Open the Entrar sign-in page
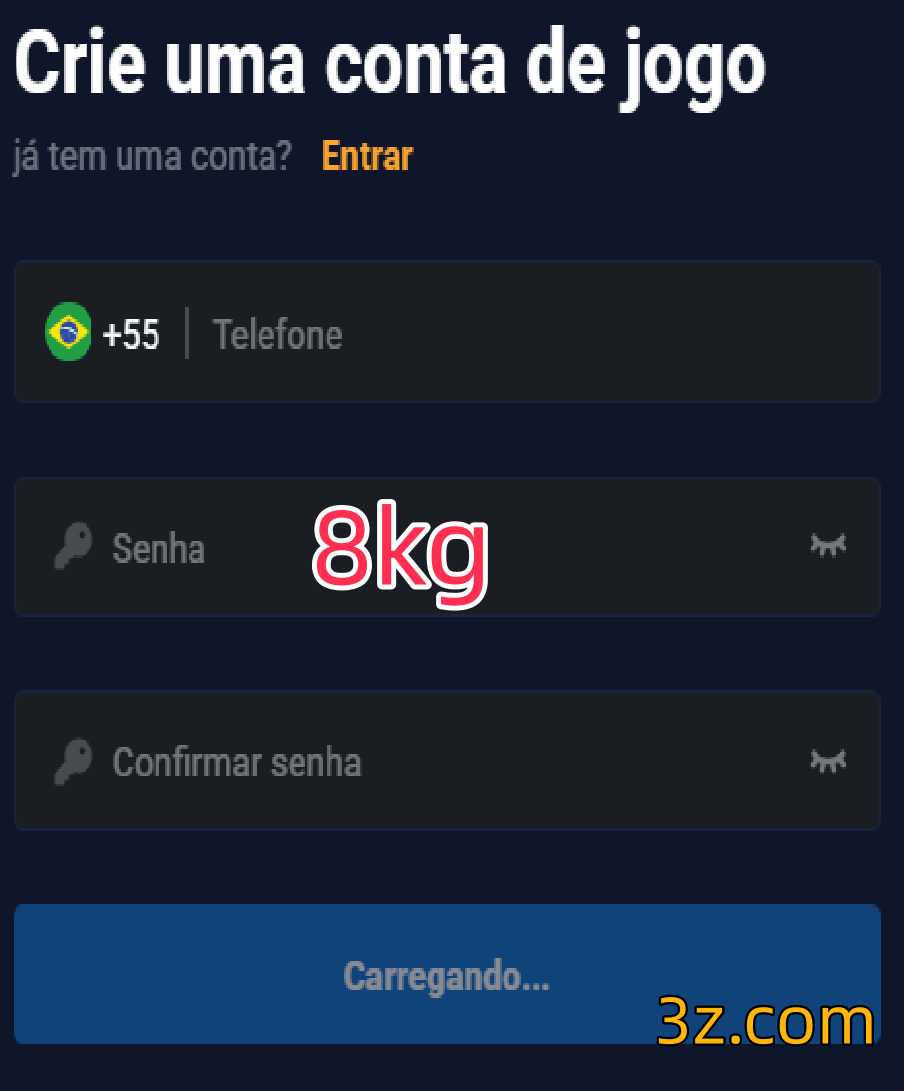 click(366, 156)
